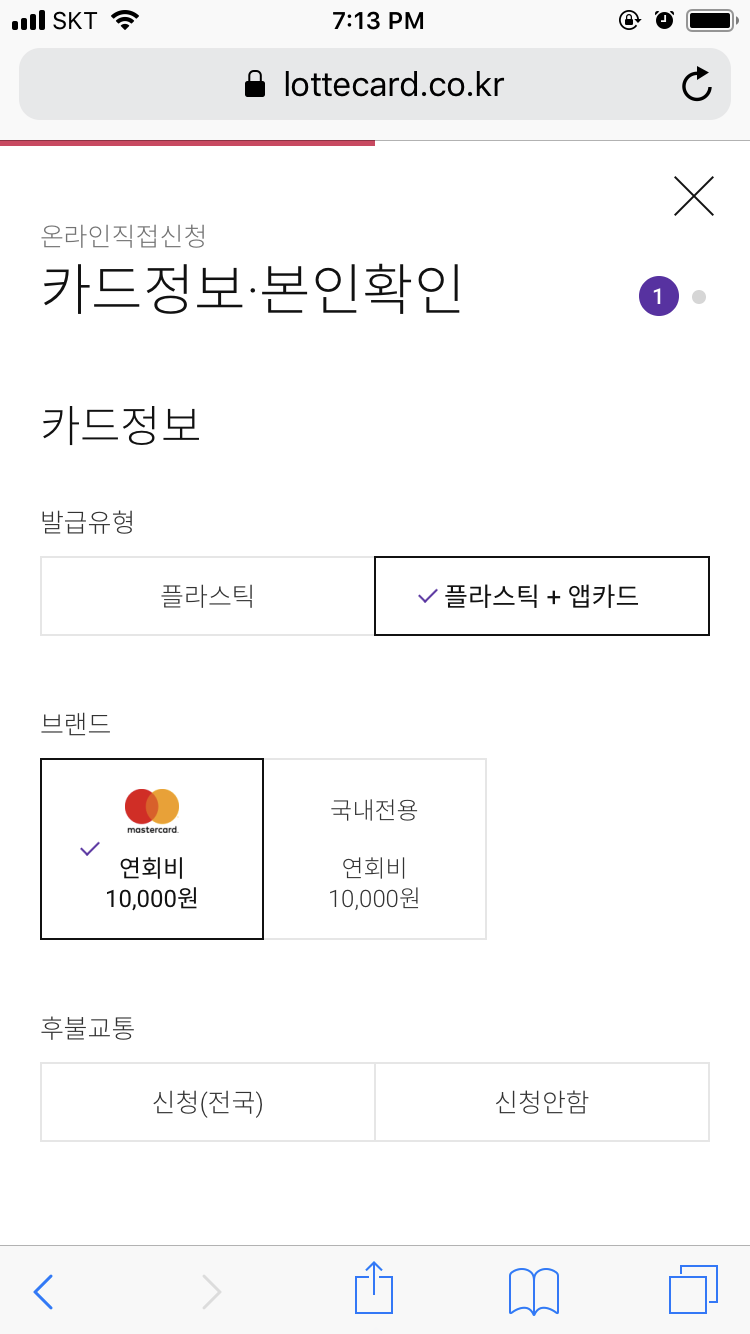This screenshot has height=1334, width=750.
Task: Choose 신청(전국) for postpaid transit
Action: tap(208, 1102)
